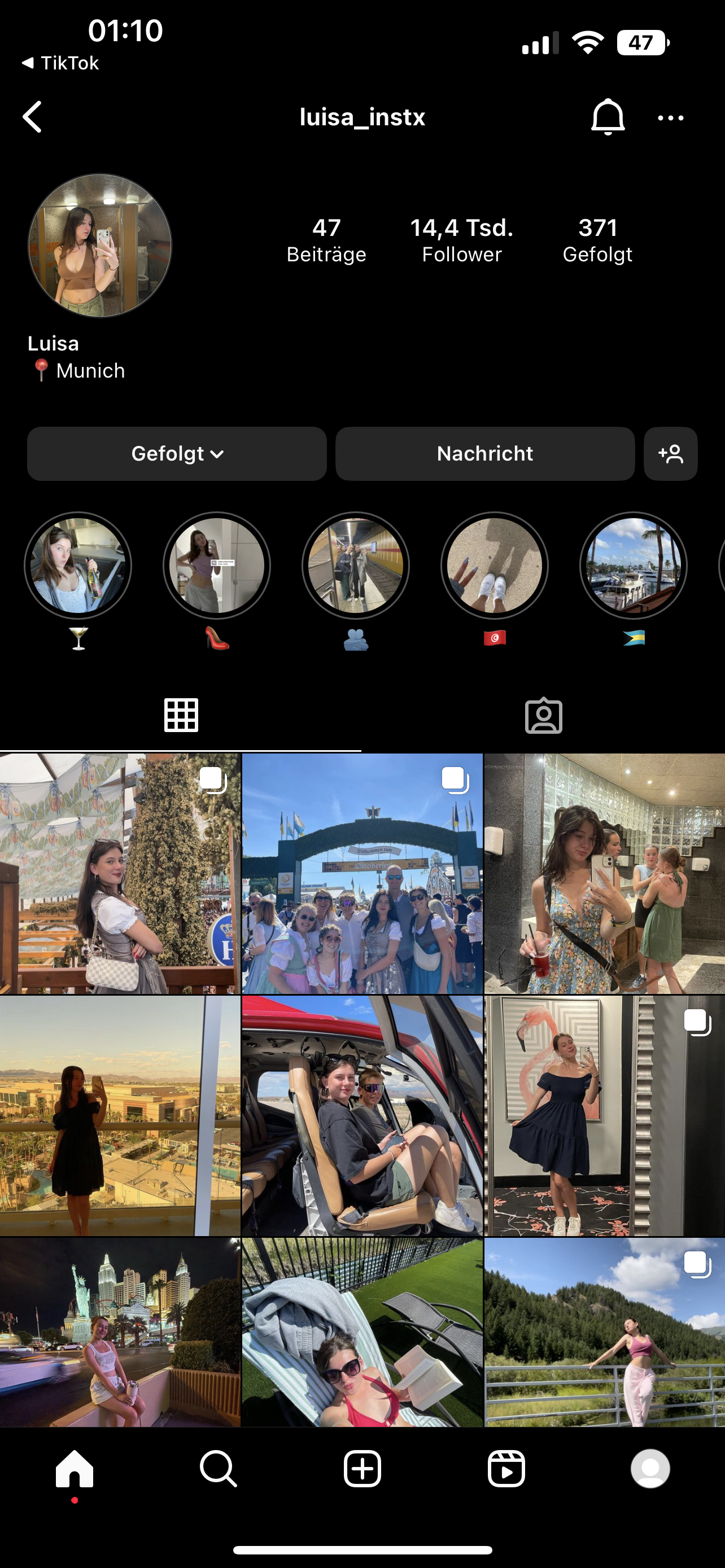View the Bahamas flag story highlight
Image resolution: width=725 pixels, height=1568 pixels.
point(633,566)
